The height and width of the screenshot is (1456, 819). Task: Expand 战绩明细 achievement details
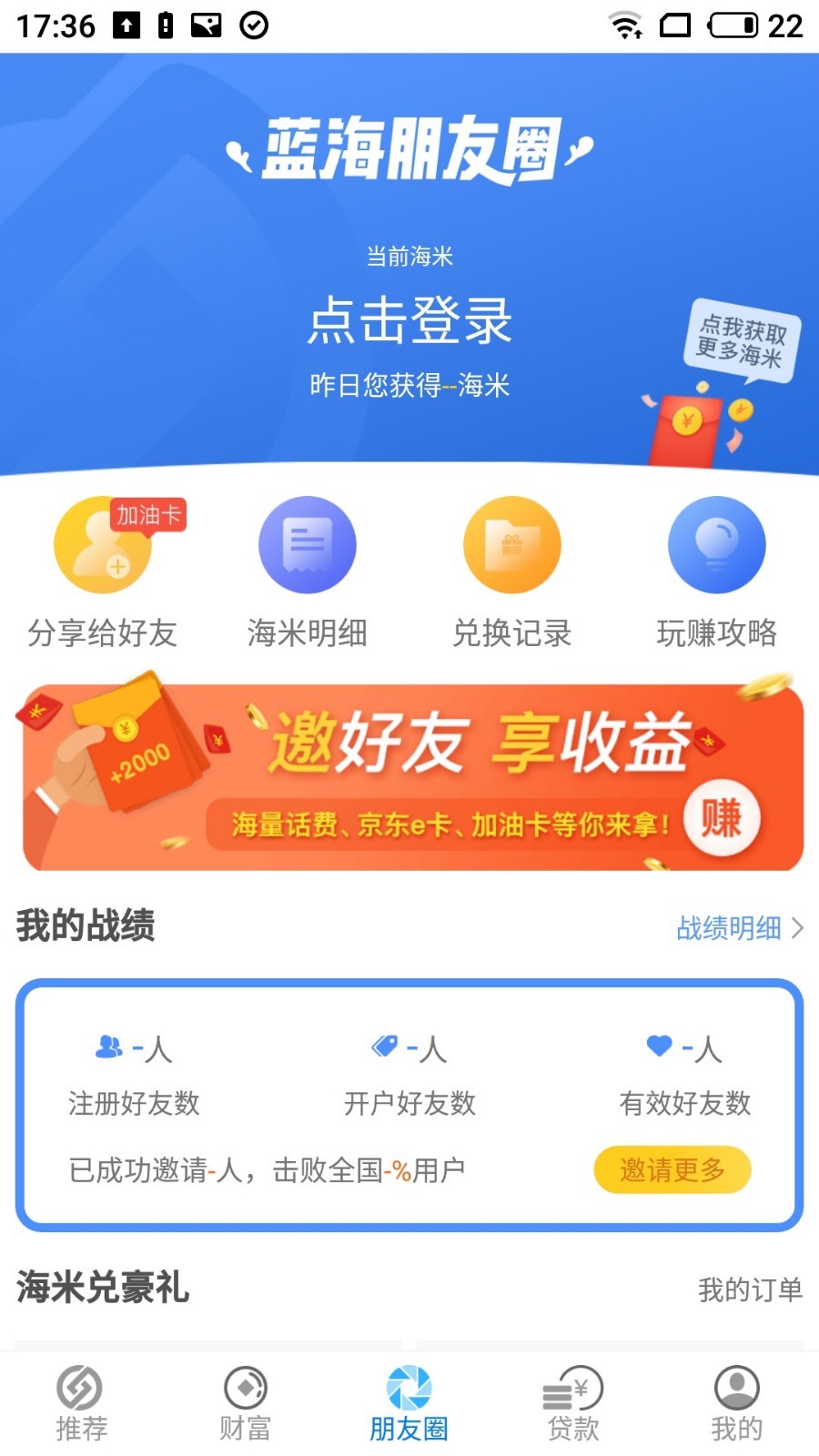(x=728, y=927)
